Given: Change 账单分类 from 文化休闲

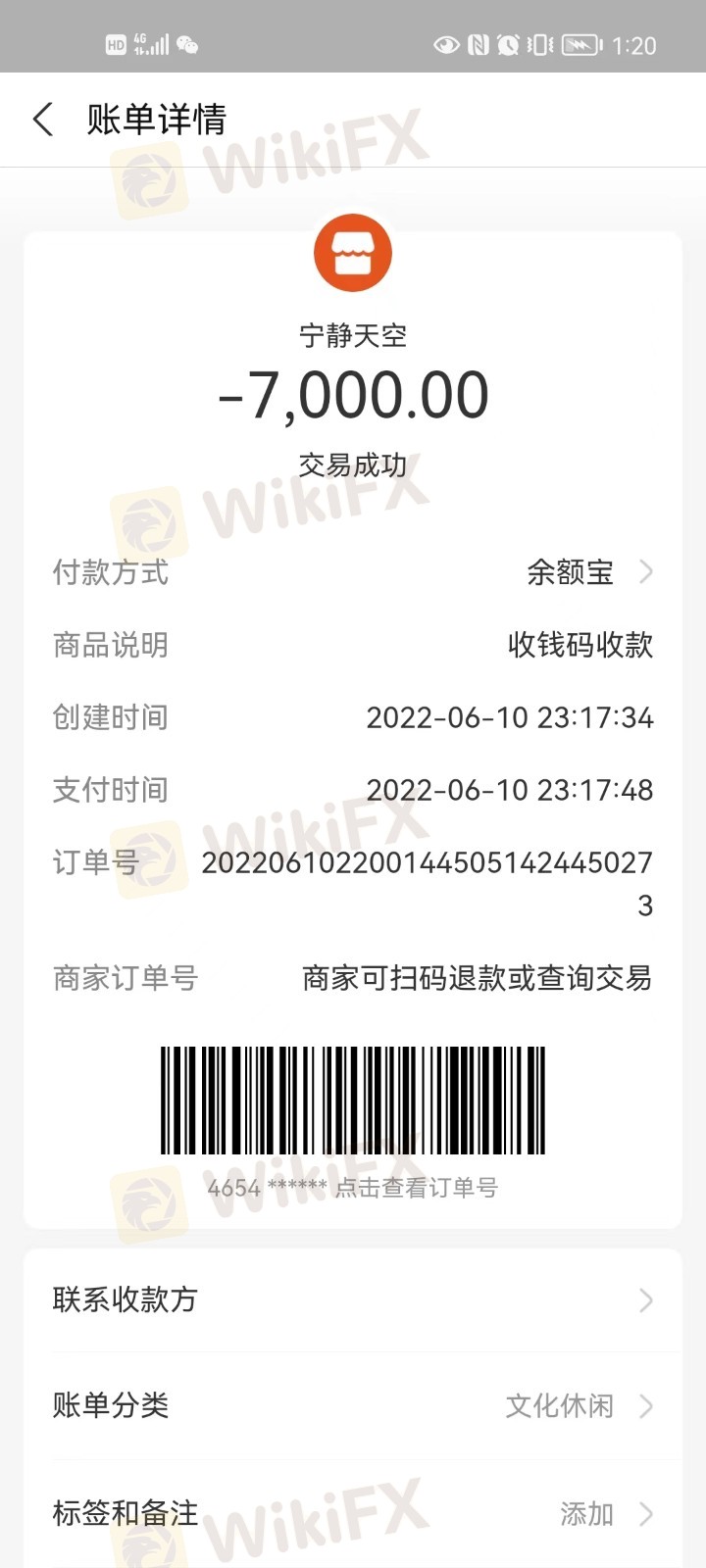Looking at the screenshot, I should click(x=579, y=1406).
